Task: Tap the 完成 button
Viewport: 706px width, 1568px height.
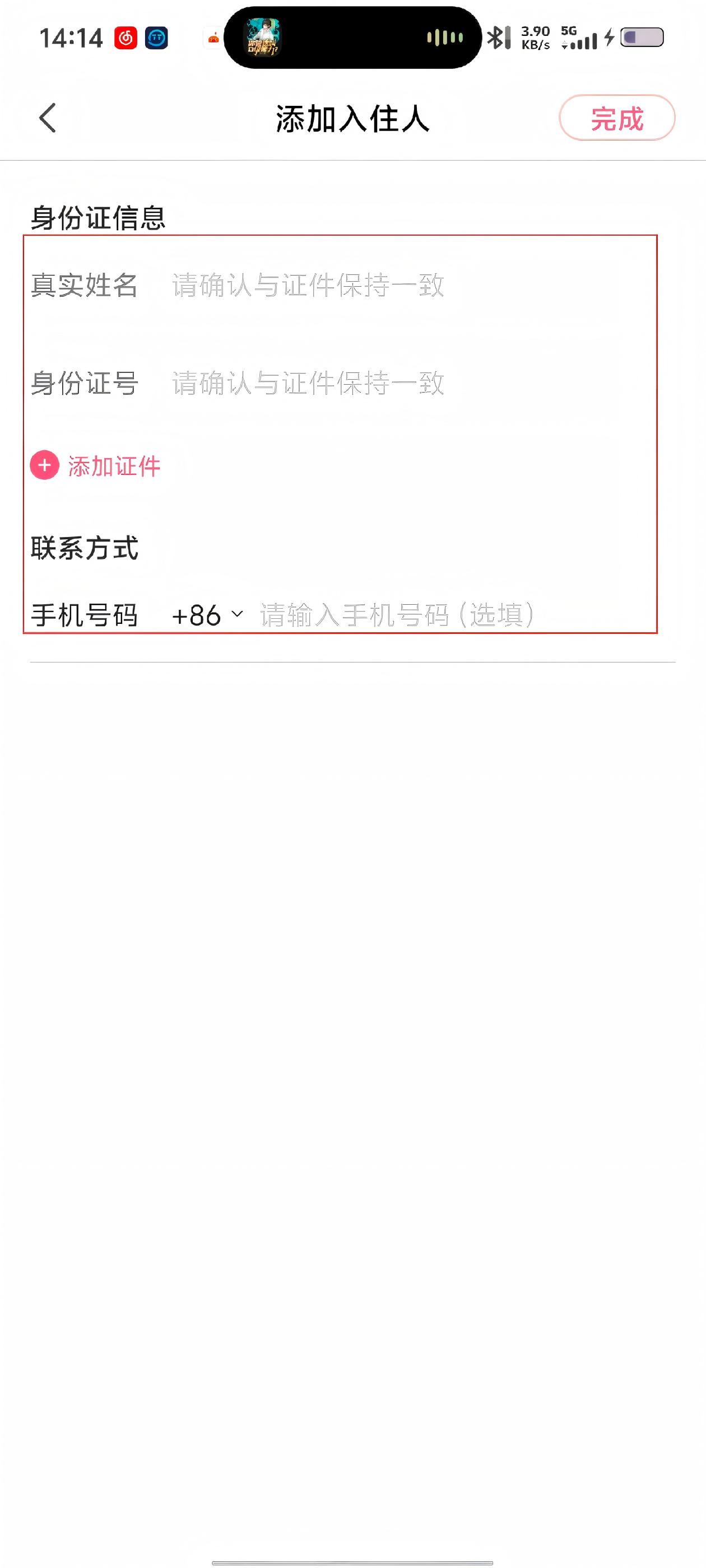Action: click(616, 118)
